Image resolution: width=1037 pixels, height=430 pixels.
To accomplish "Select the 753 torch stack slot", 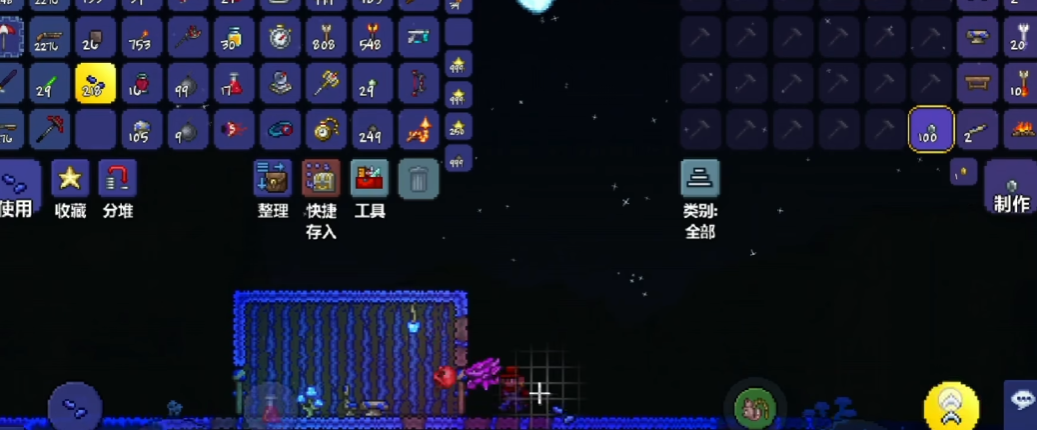I will pyautogui.click(x=141, y=38).
